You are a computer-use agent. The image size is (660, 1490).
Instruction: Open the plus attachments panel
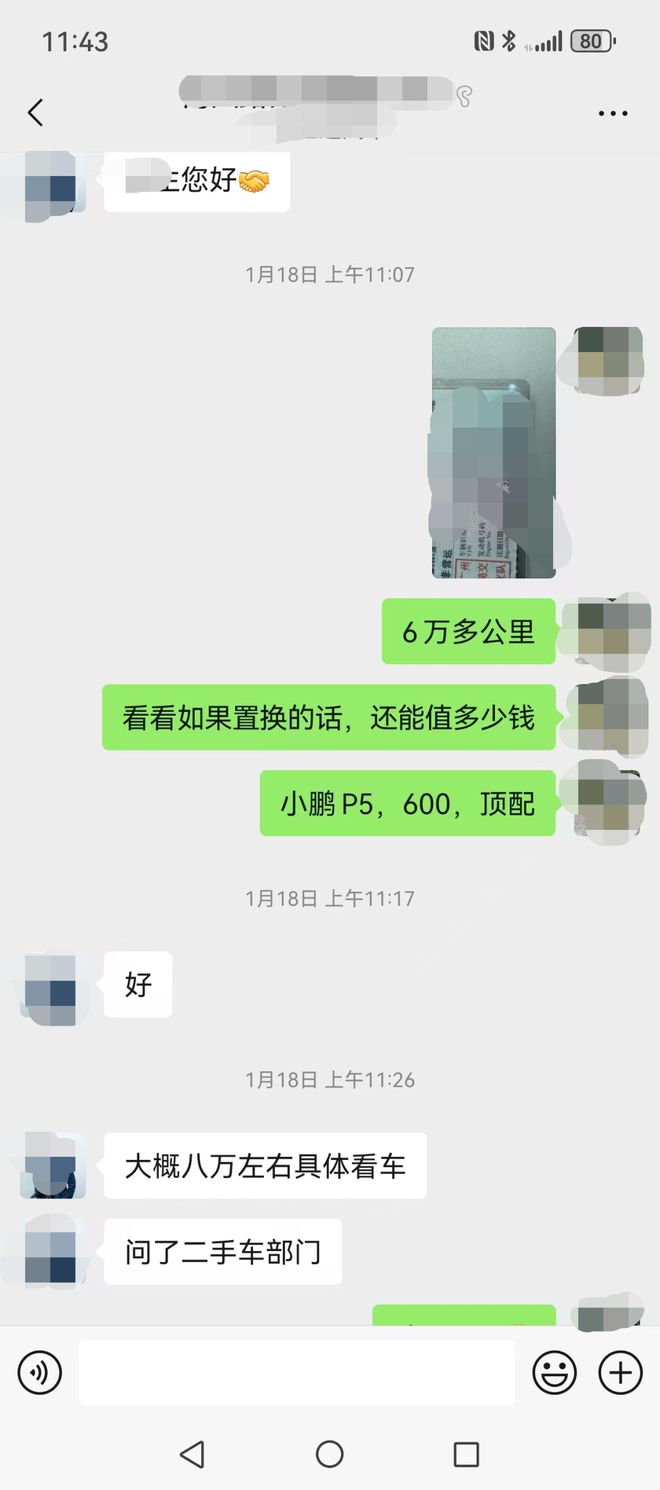620,1373
